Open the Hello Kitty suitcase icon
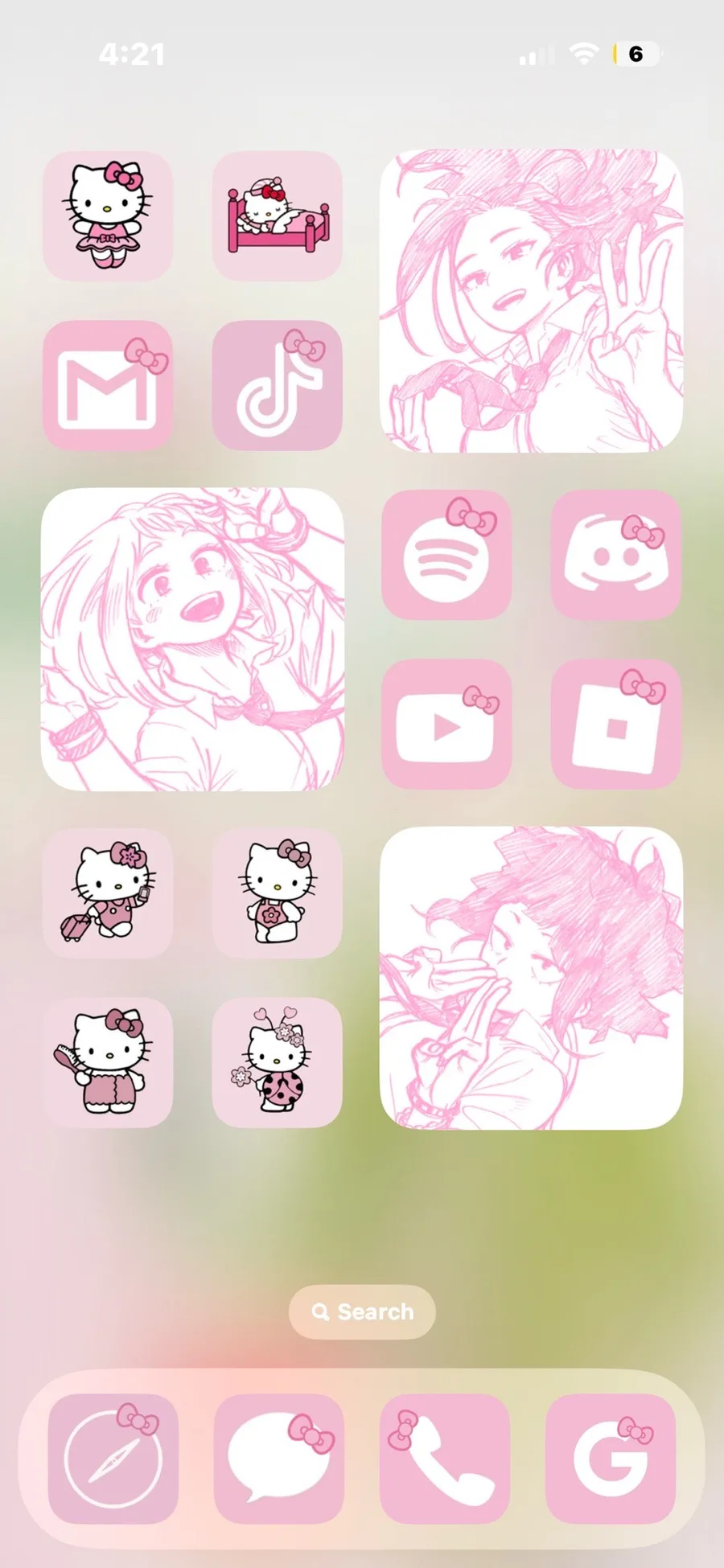724x1568 pixels. click(108, 893)
